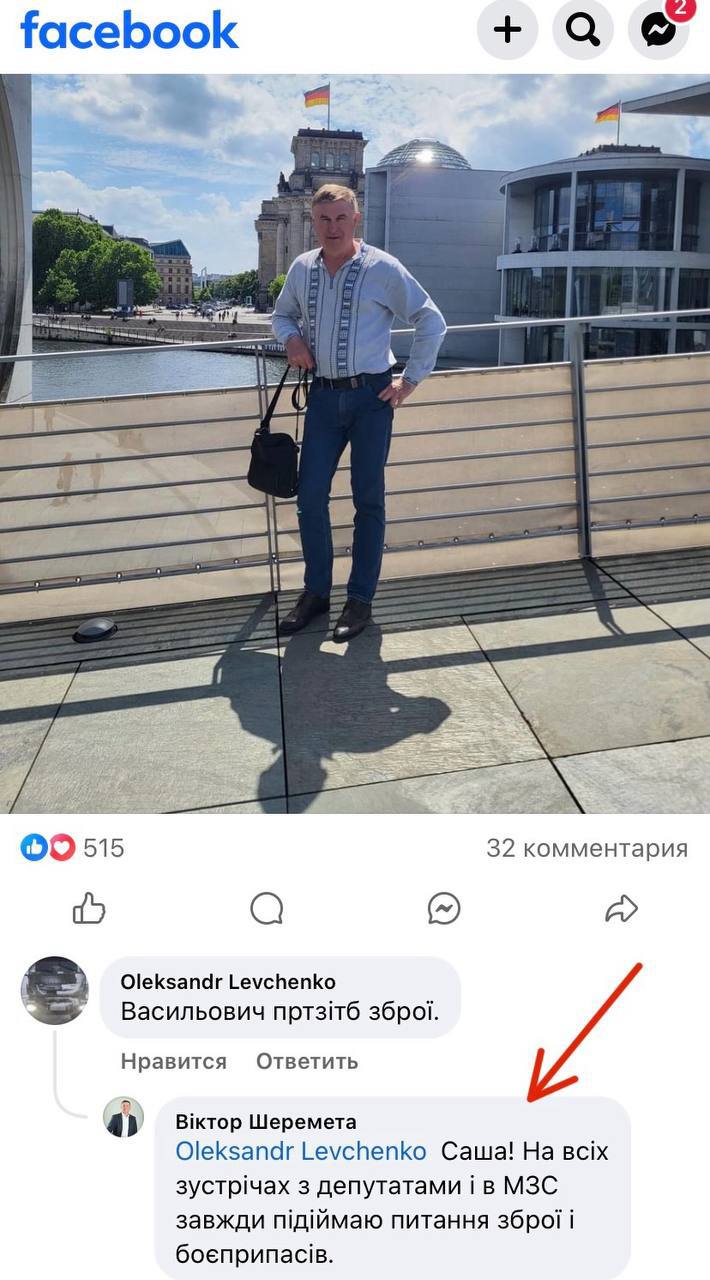Open Messenger with 2 unread
The width and height of the screenshot is (710, 1280).
[x=659, y=30]
